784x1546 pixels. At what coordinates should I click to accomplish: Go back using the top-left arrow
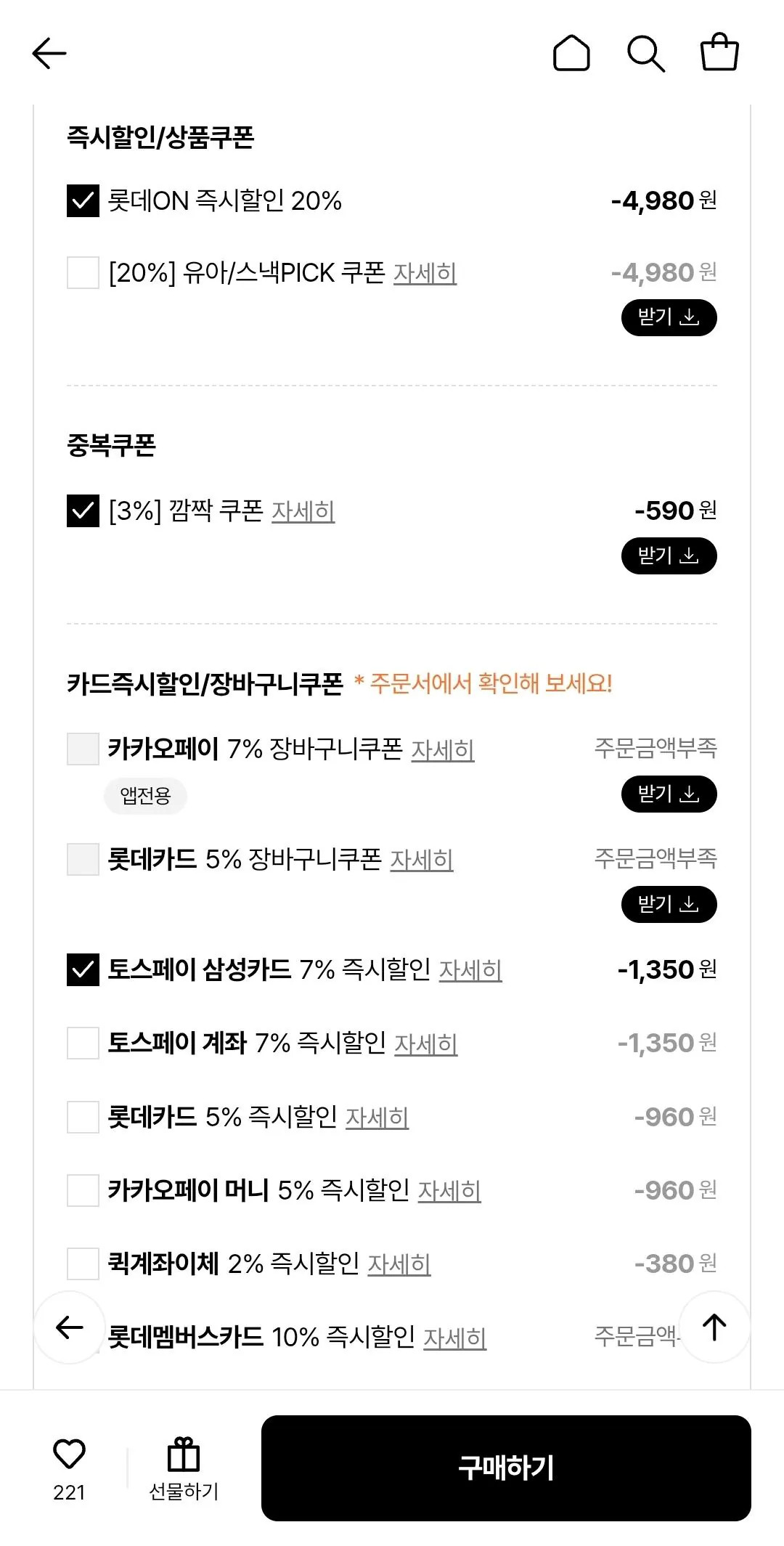click(48, 53)
